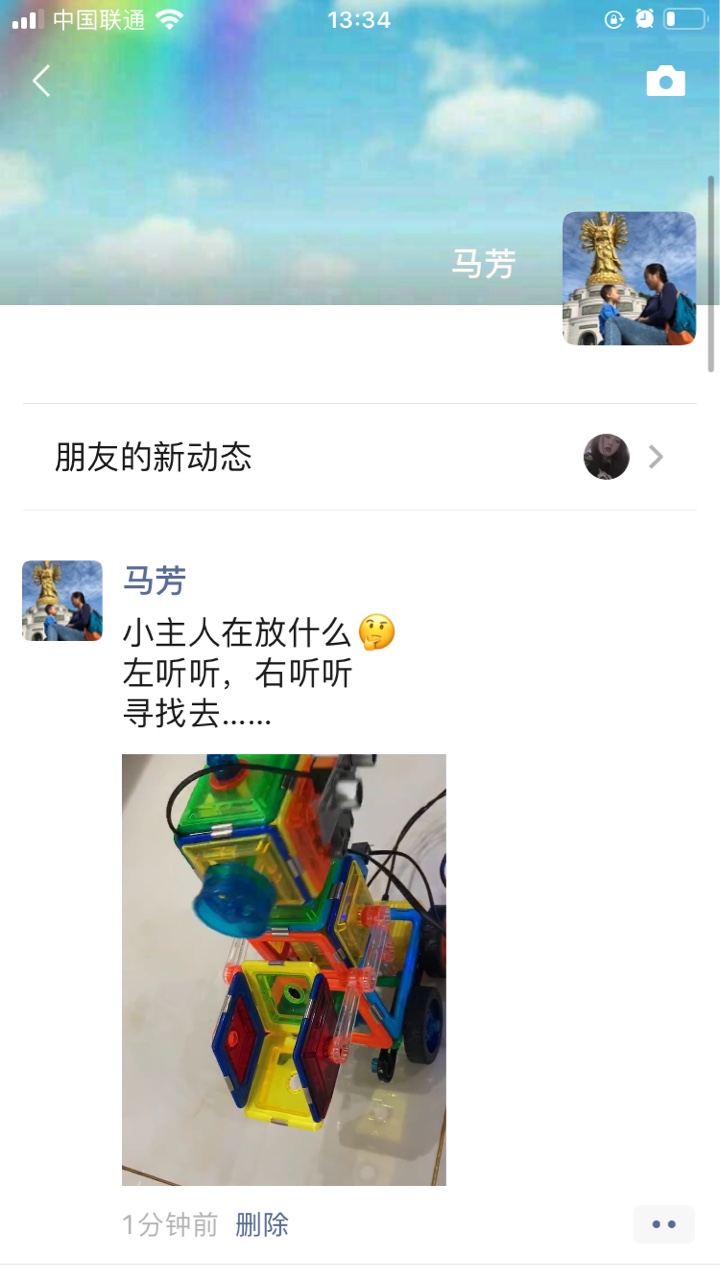View the building blocks toy photo full-size
Viewport: 720px width, 1280px height.
coord(284,969)
